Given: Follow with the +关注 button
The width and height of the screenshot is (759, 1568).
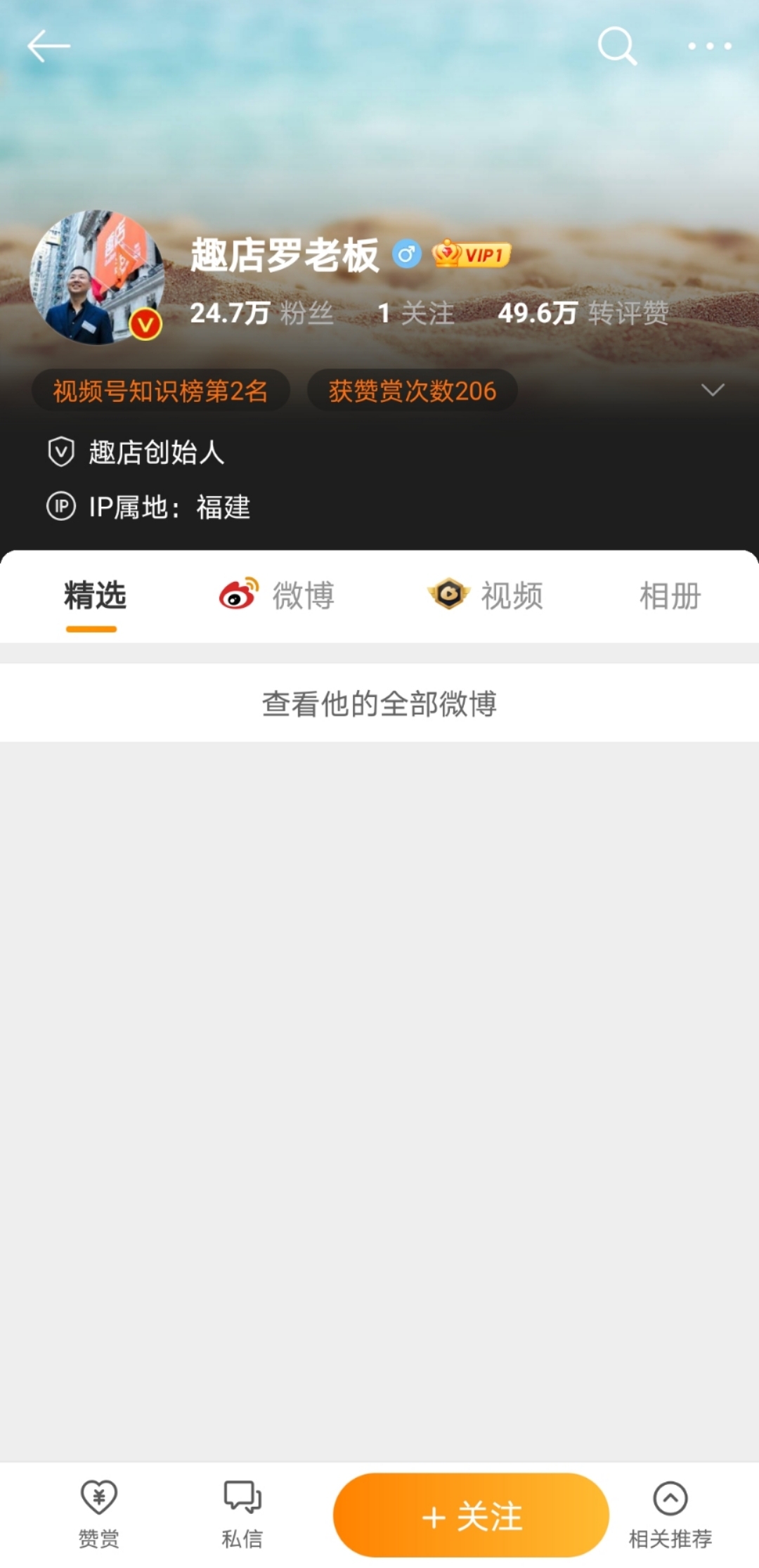Looking at the screenshot, I should coord(471,1515).
